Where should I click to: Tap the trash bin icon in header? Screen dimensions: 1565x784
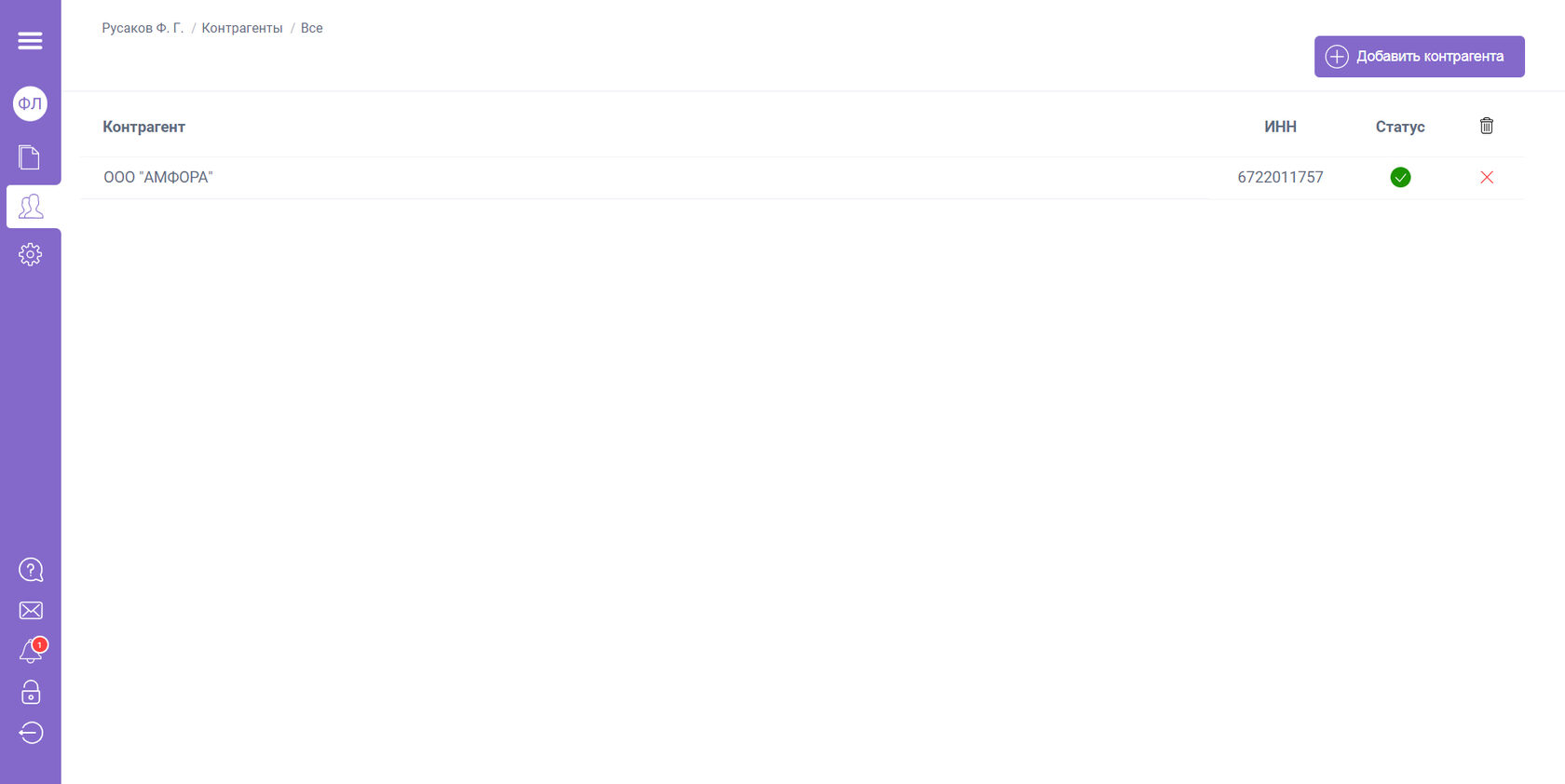1487,126
